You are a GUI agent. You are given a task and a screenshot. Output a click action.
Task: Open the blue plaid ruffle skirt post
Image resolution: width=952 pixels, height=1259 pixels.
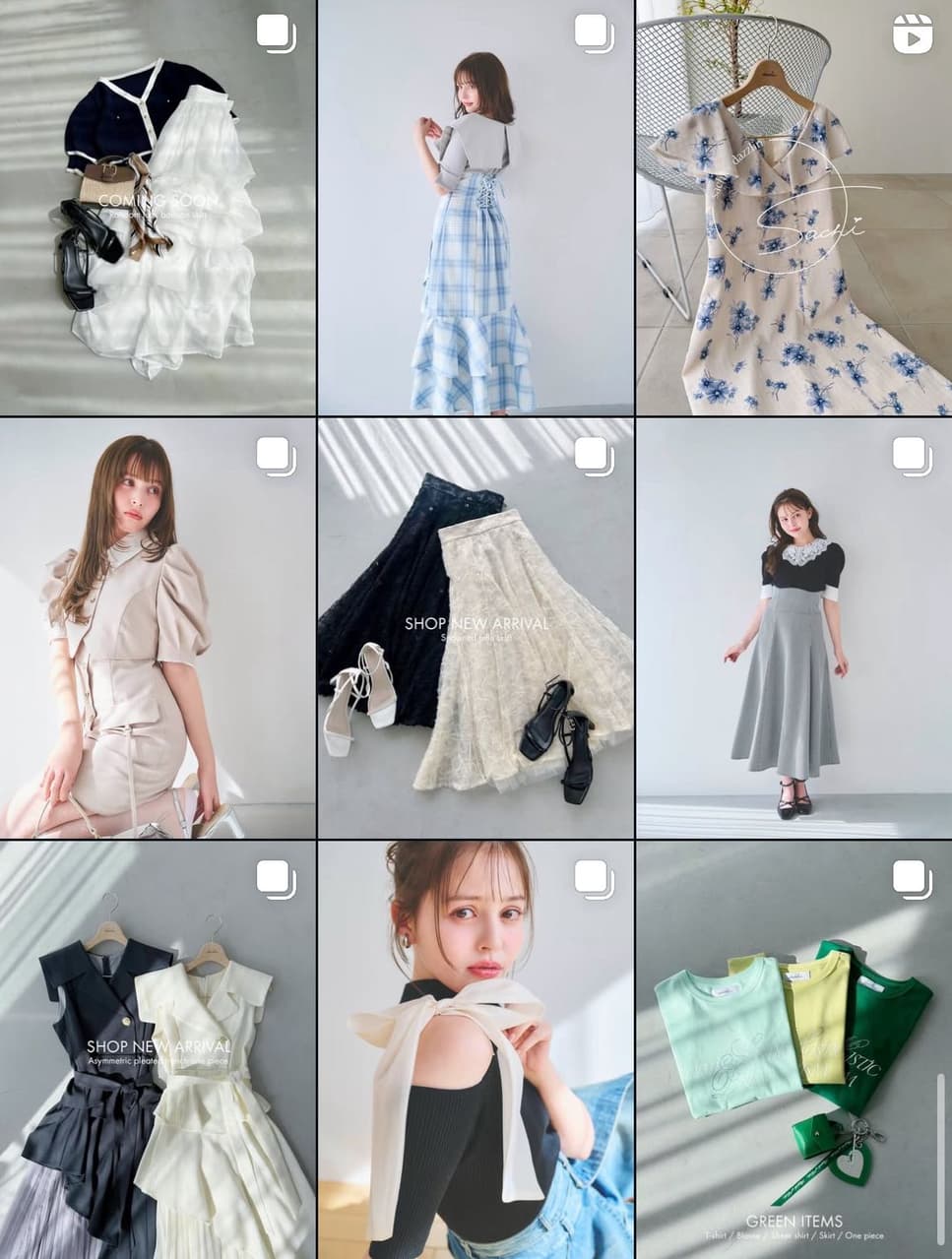tap(476, 207)
